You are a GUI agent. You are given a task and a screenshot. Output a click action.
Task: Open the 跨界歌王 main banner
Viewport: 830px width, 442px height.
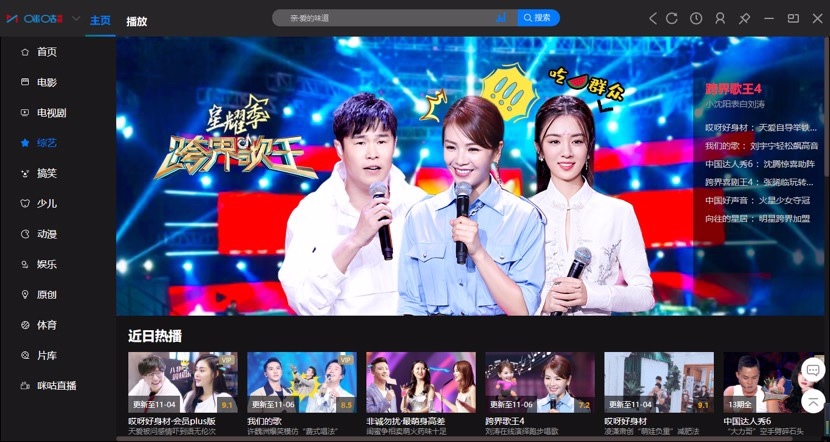pos(400,180)
